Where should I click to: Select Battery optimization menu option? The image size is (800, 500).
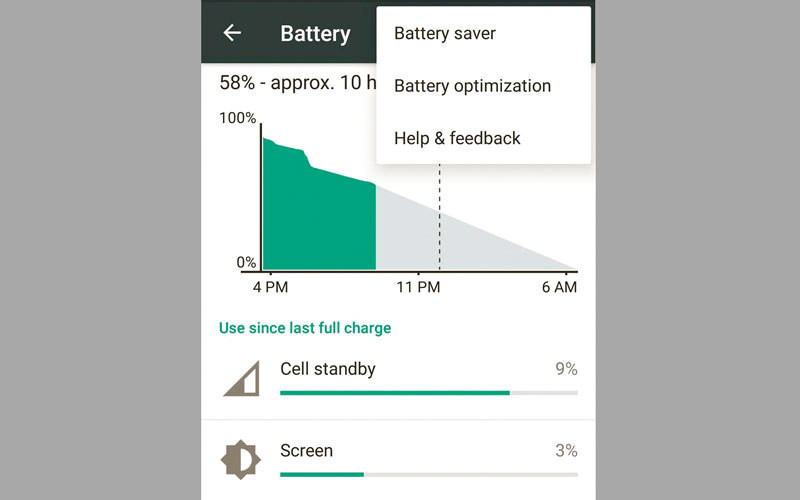coord(472,86)
